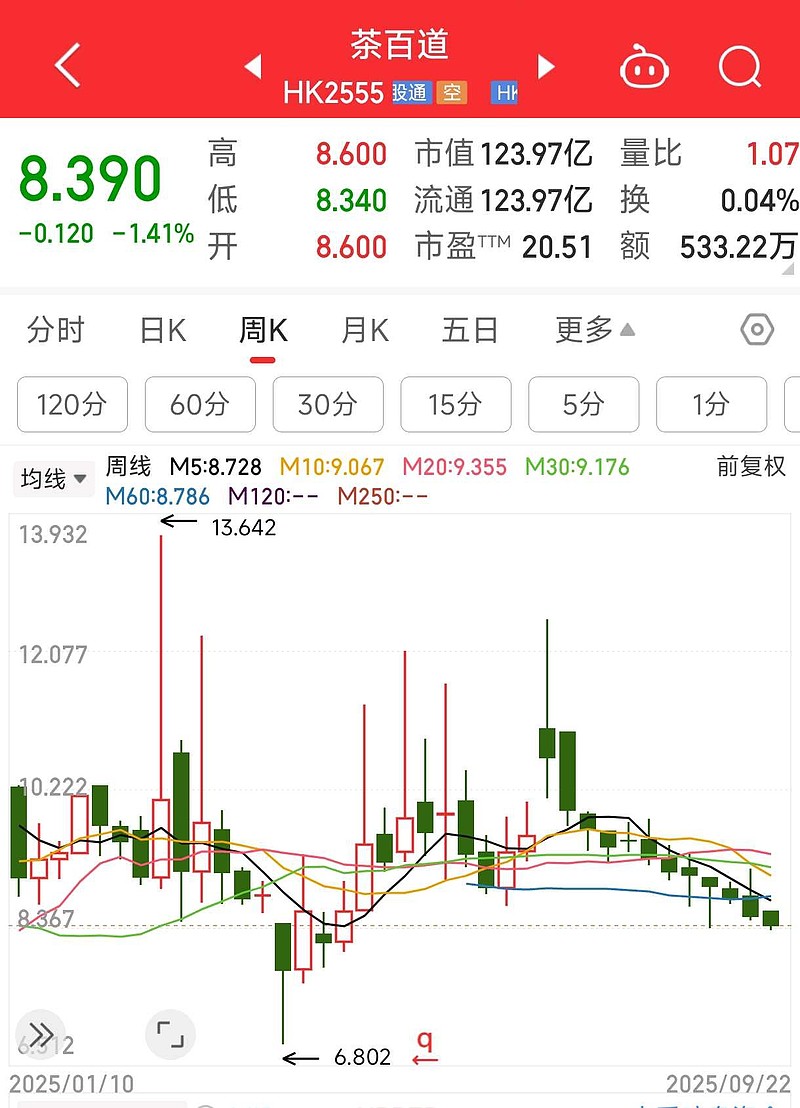This screenshot has width=800, height=1108.
Task: Go back using the top-left arrow
Action: click(67, 65)
